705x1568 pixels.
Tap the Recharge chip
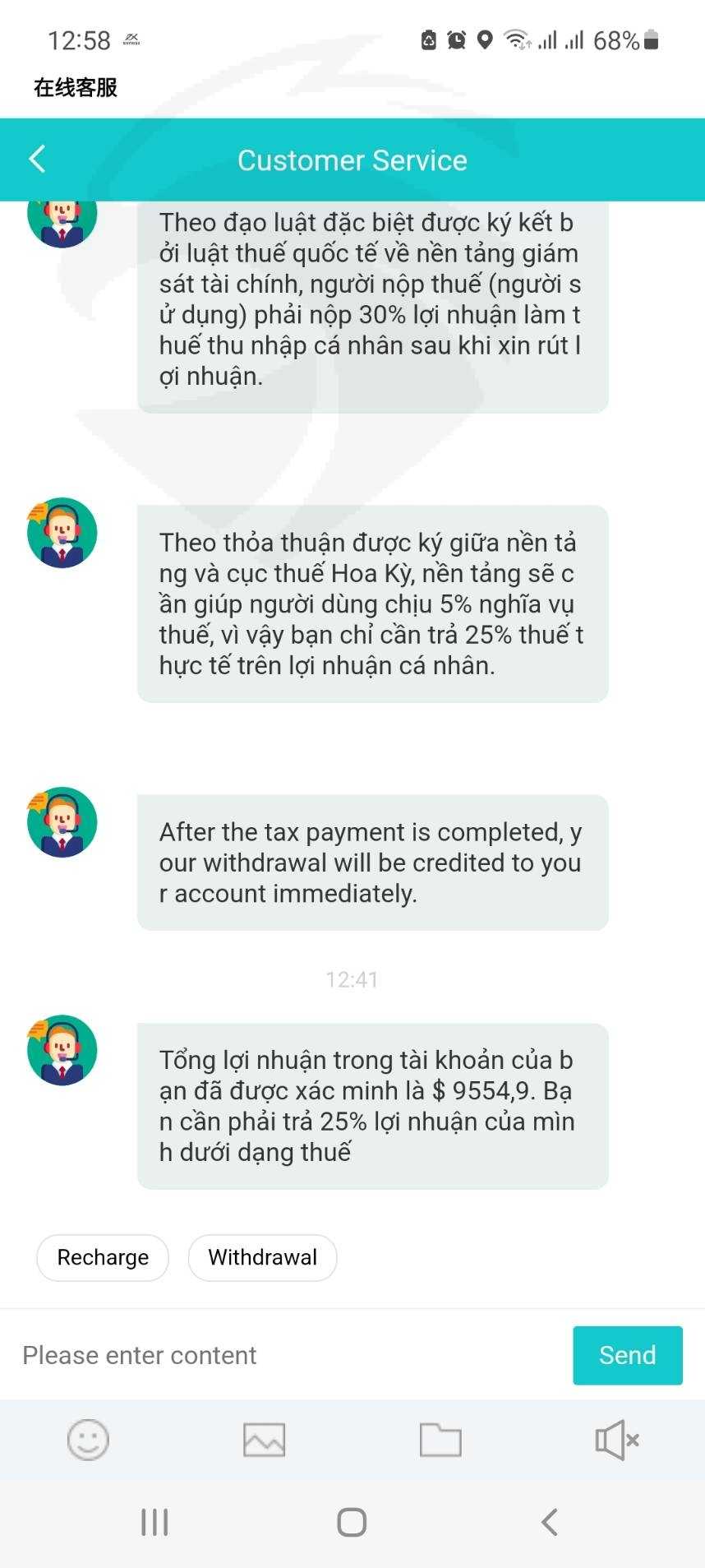[103, 1257]
